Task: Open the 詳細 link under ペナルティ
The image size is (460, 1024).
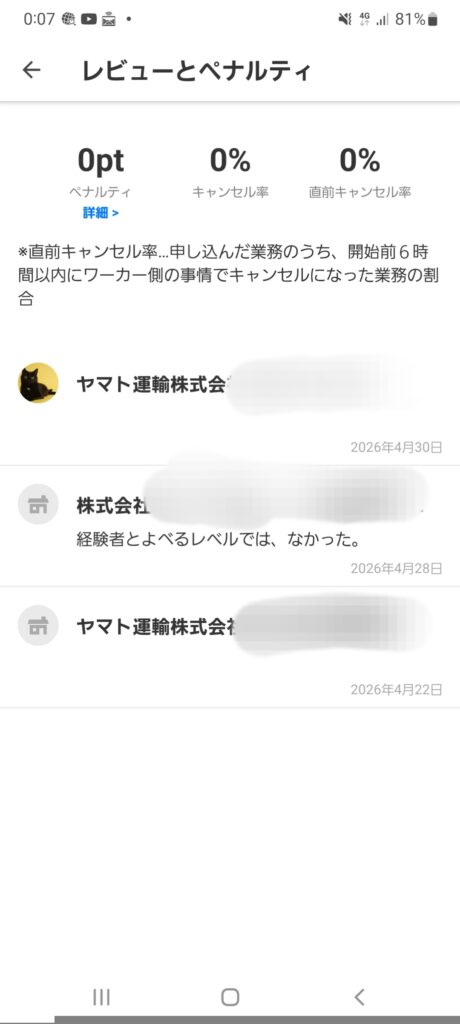Action: pyautogui.click(x=101, y=213)
